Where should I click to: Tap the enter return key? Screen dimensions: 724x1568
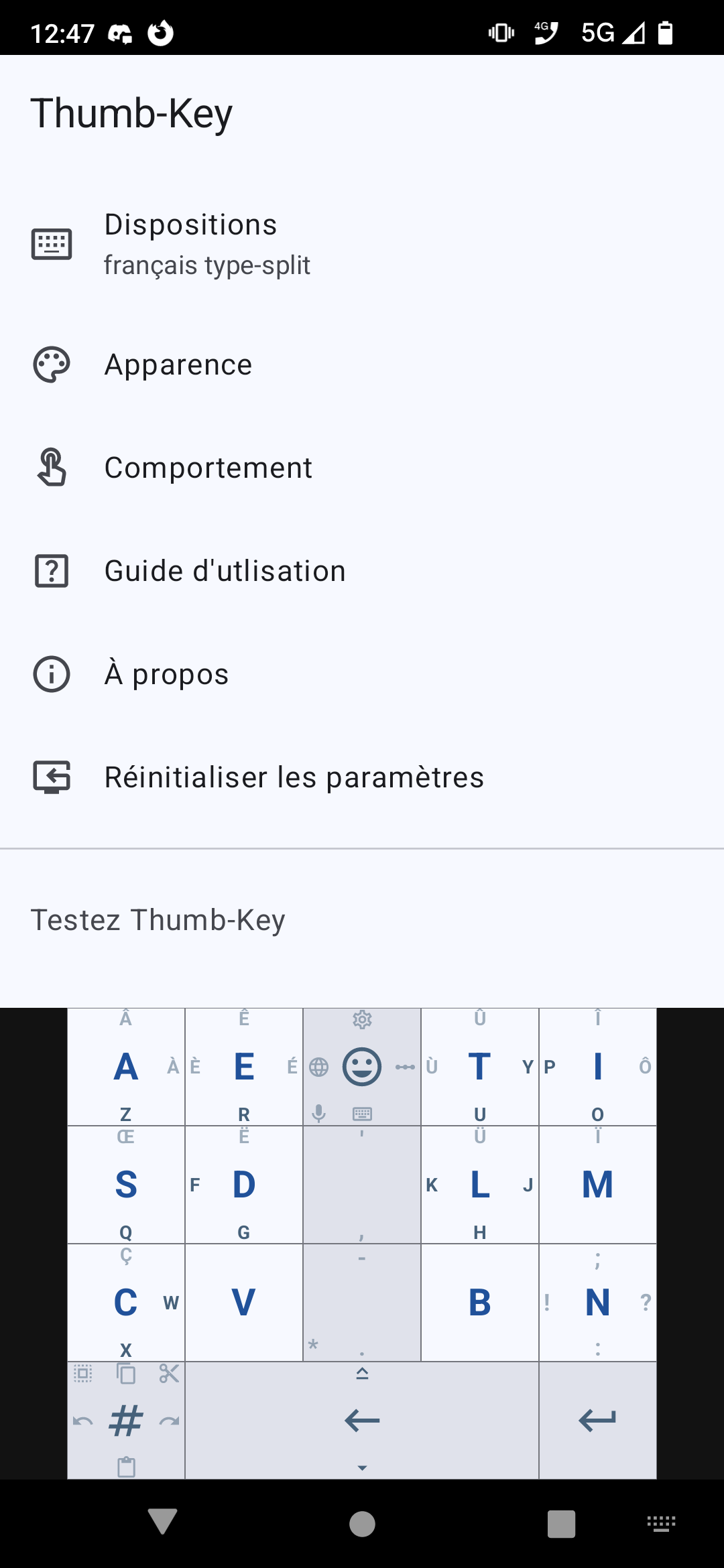click(598, 1421)
